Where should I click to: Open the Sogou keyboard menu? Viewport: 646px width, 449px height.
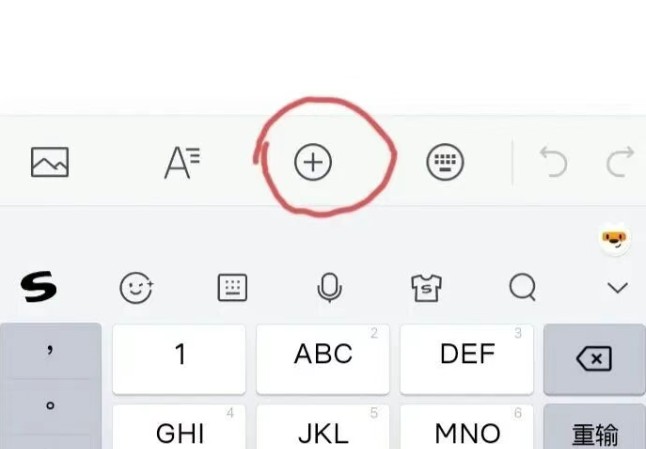tap(38, 288)
